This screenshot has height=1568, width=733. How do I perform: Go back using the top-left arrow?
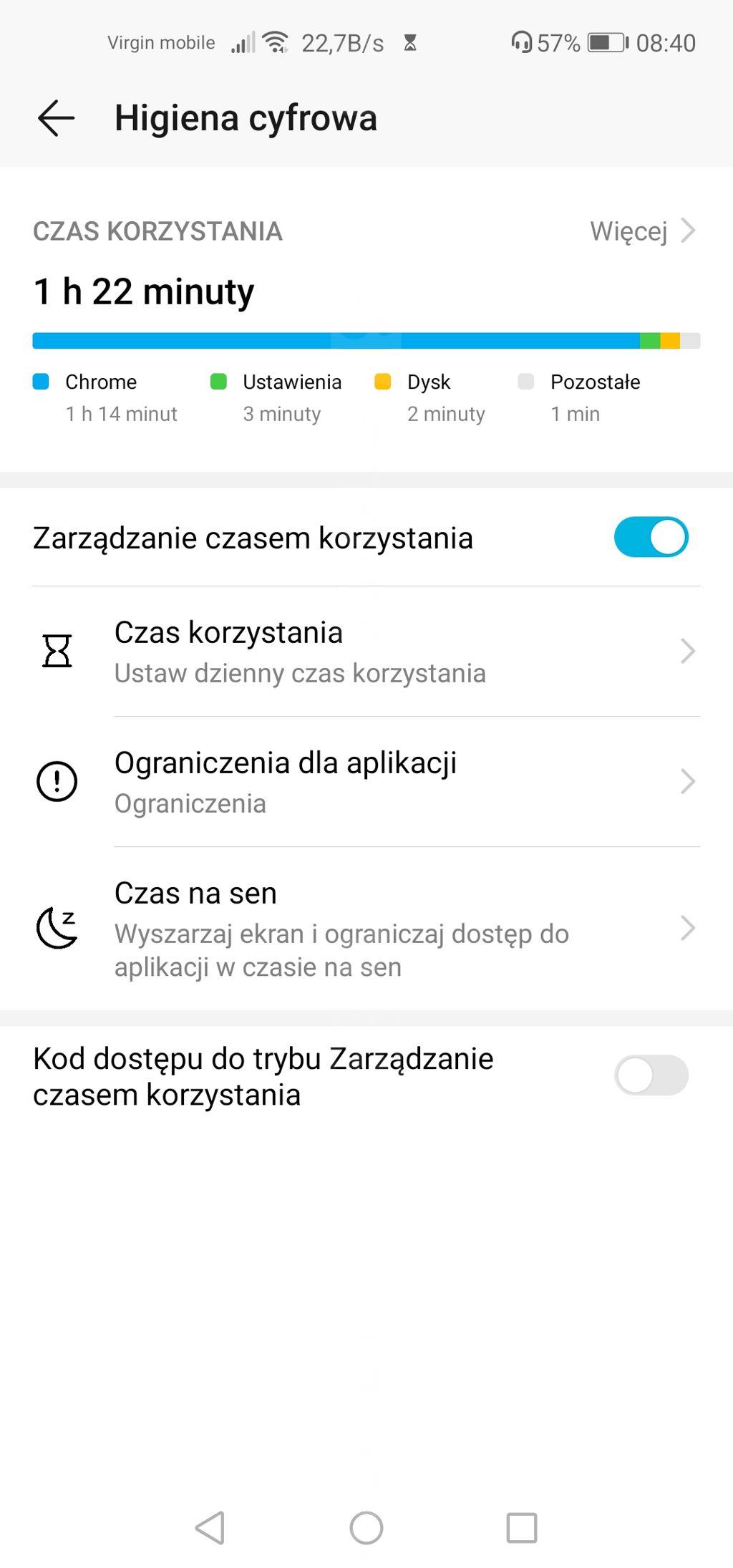57,118
